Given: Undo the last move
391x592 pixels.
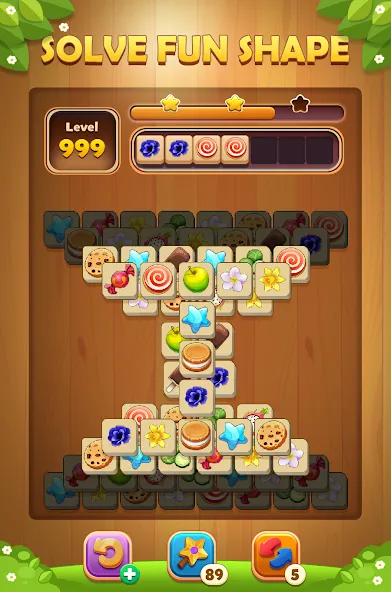Looking at the screenshot, I should pos(108,556).
